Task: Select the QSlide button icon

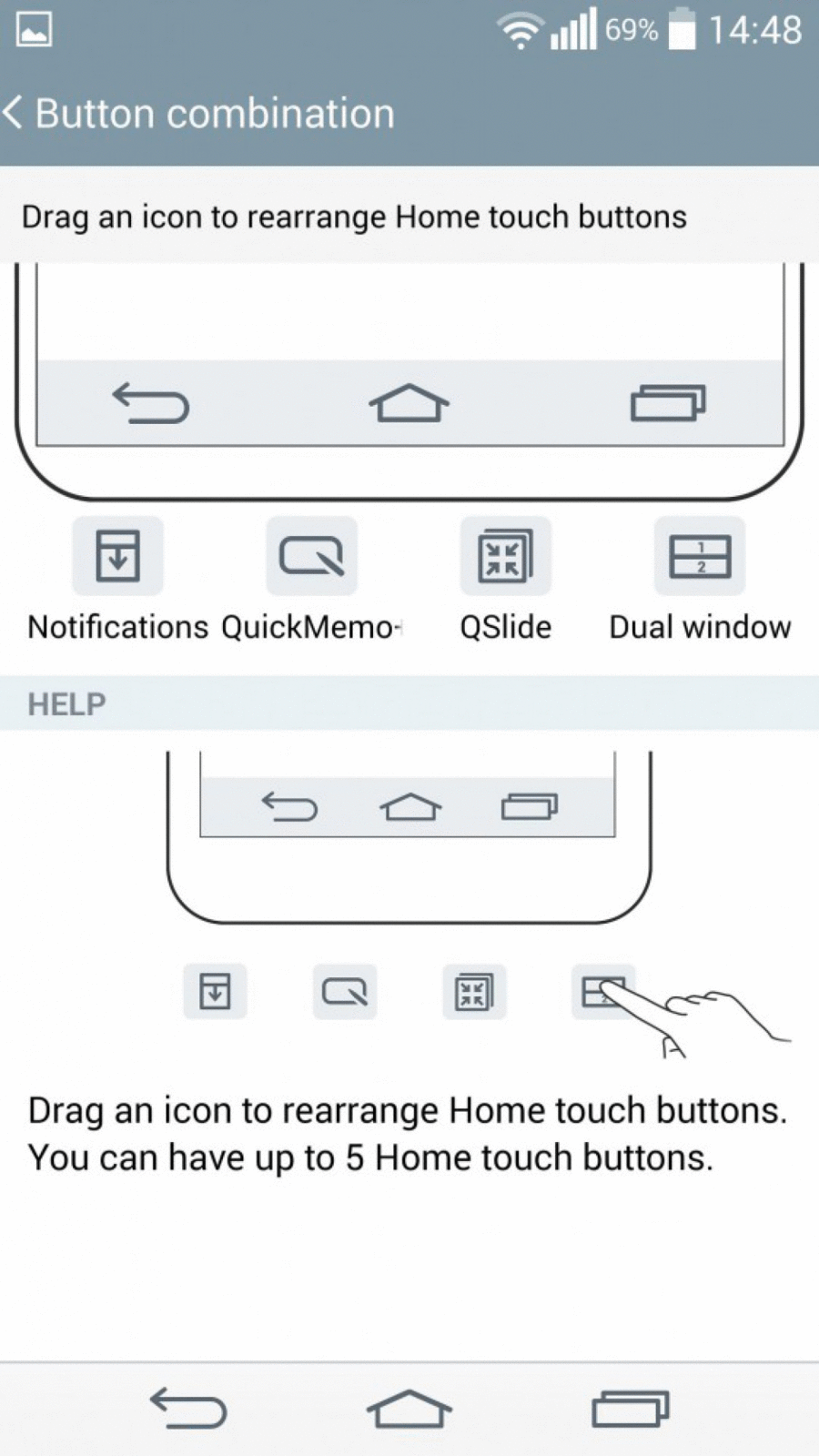Action: pyautogui.click(x=505, y=556)
